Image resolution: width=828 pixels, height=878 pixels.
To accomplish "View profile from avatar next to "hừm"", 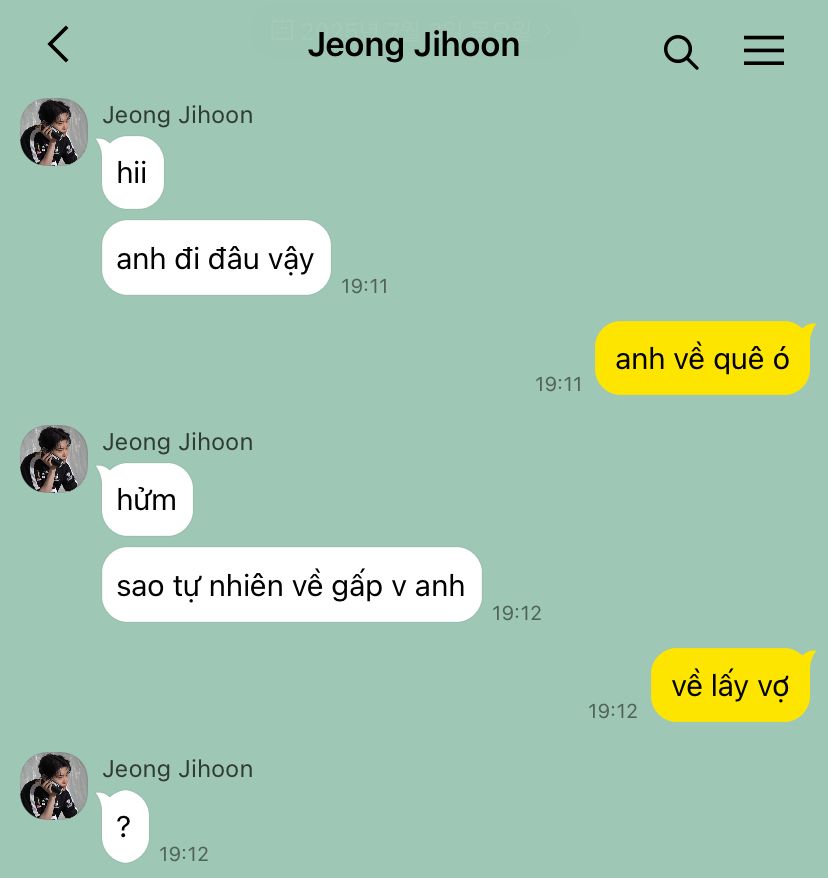I will 54,459.
